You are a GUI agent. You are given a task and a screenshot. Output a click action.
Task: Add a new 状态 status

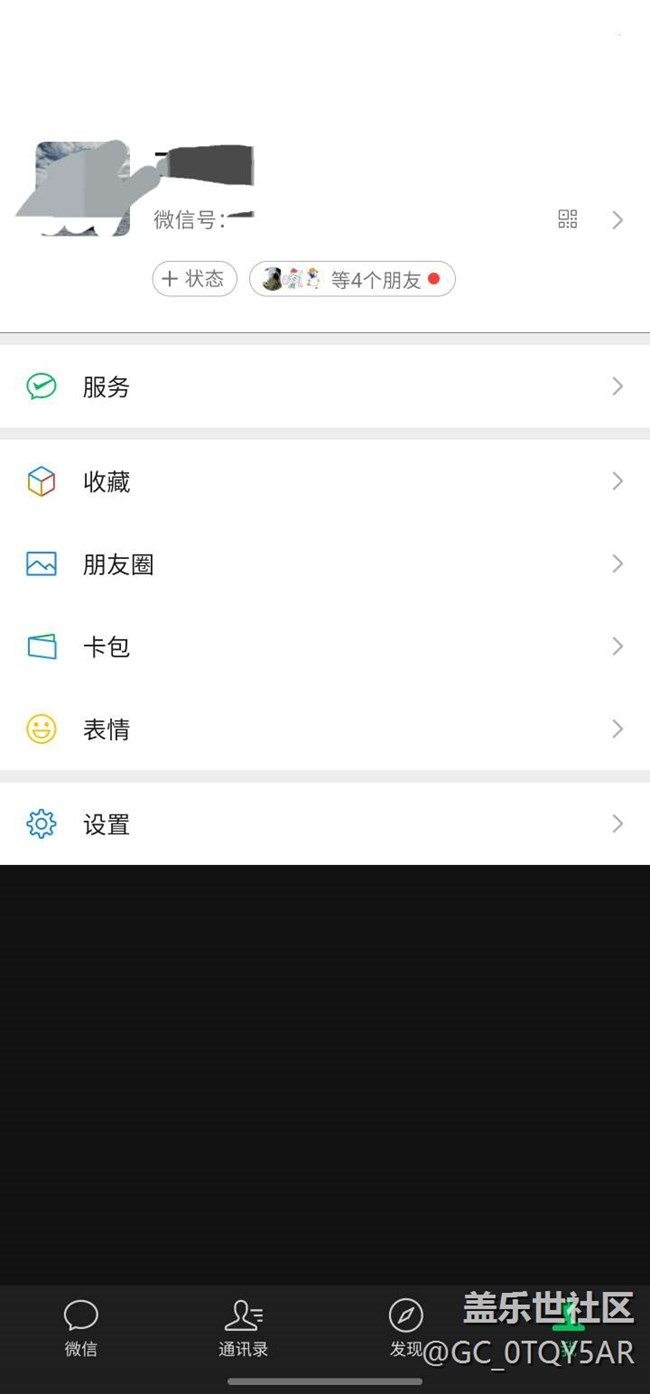194,279
